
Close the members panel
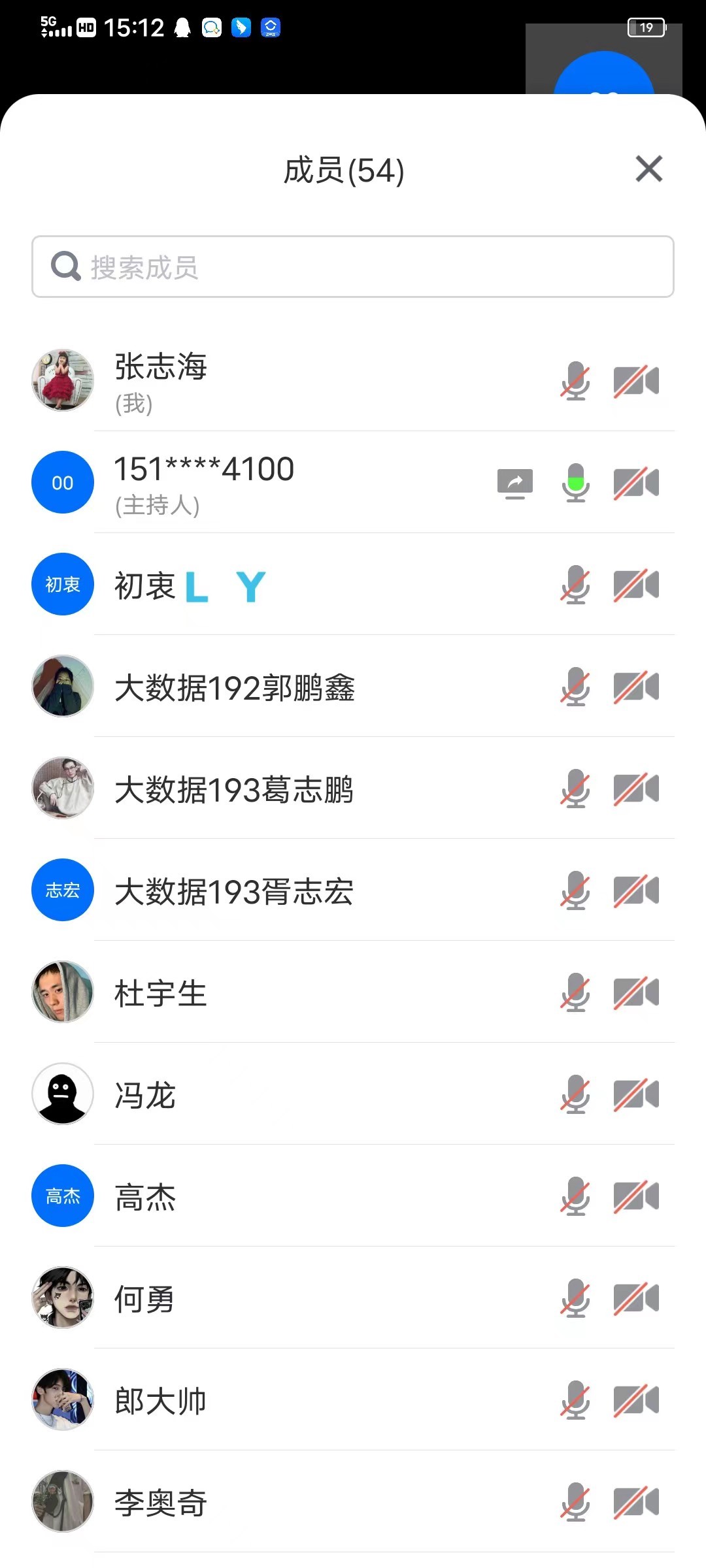pyautogui.click(x=648, y=169)
